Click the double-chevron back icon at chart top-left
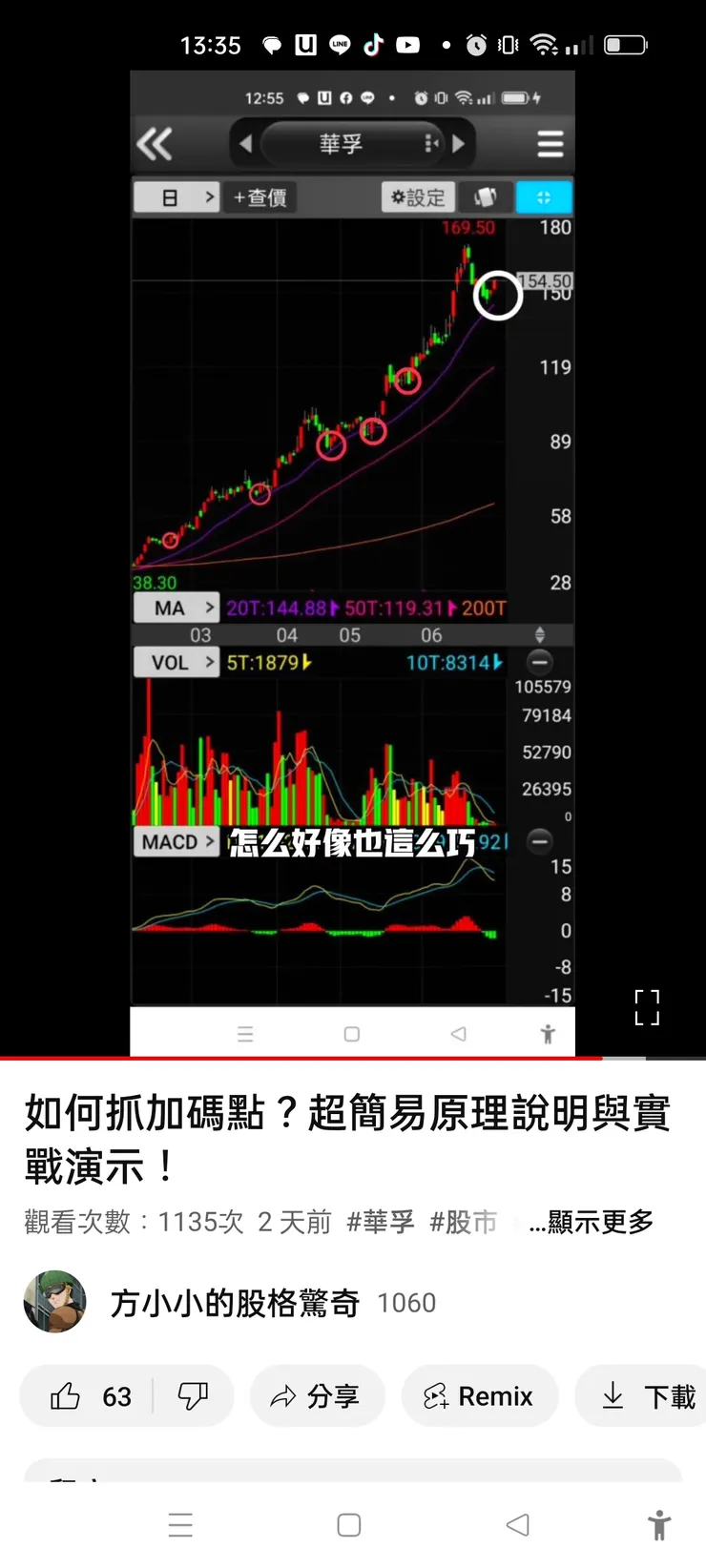Viewport: 706px width, 1568px height. tap(154, 143)
